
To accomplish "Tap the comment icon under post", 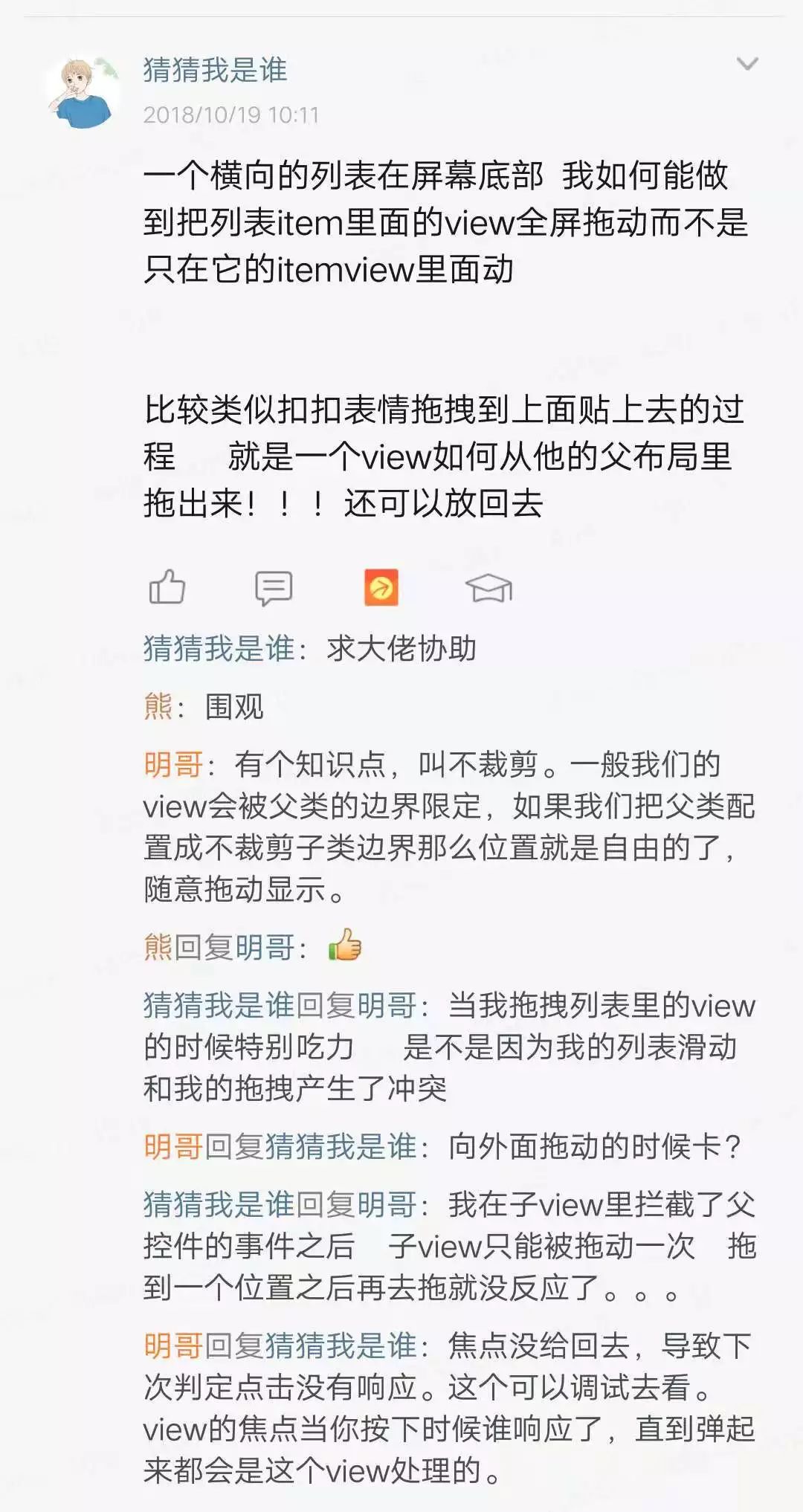I will tap(274, 587).
